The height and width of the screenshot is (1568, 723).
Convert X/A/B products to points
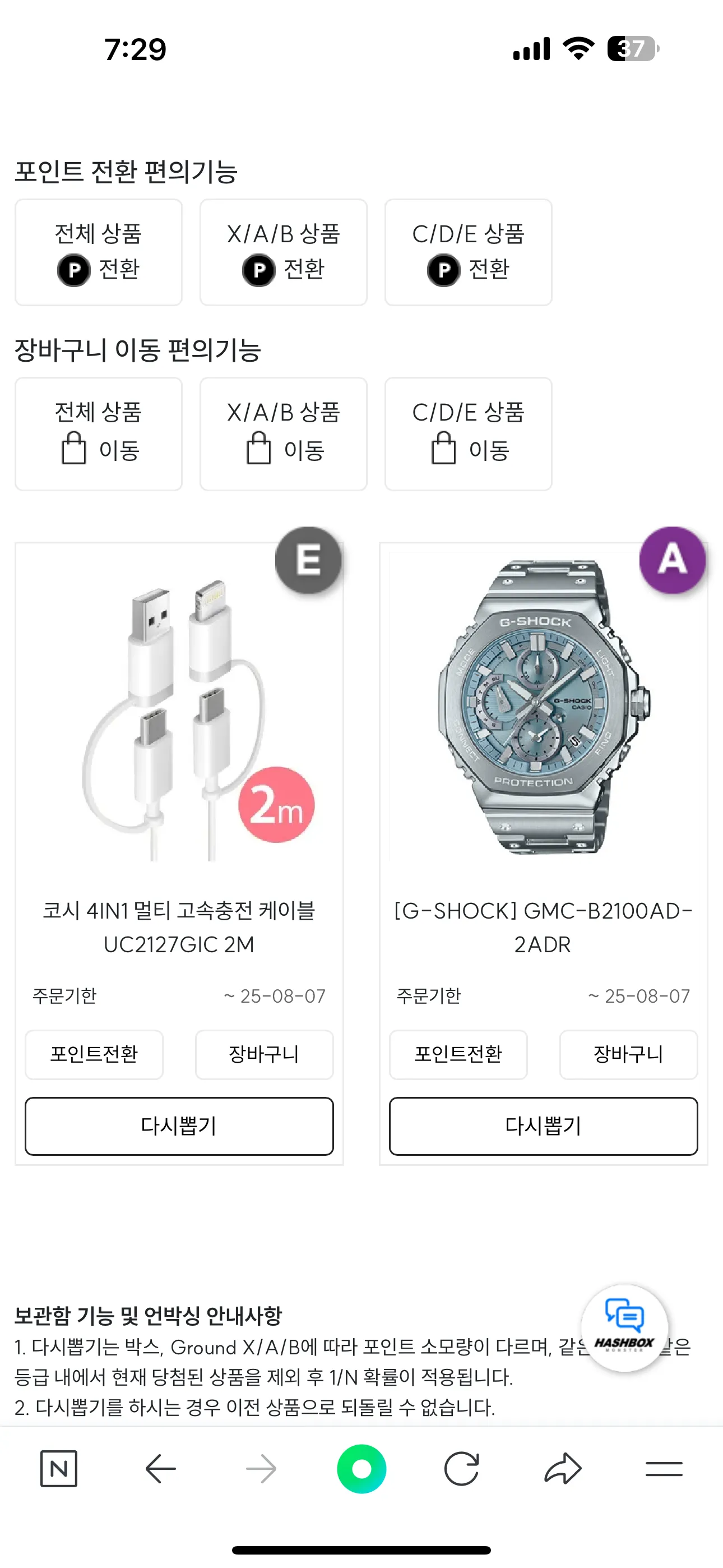click(284, 252)
